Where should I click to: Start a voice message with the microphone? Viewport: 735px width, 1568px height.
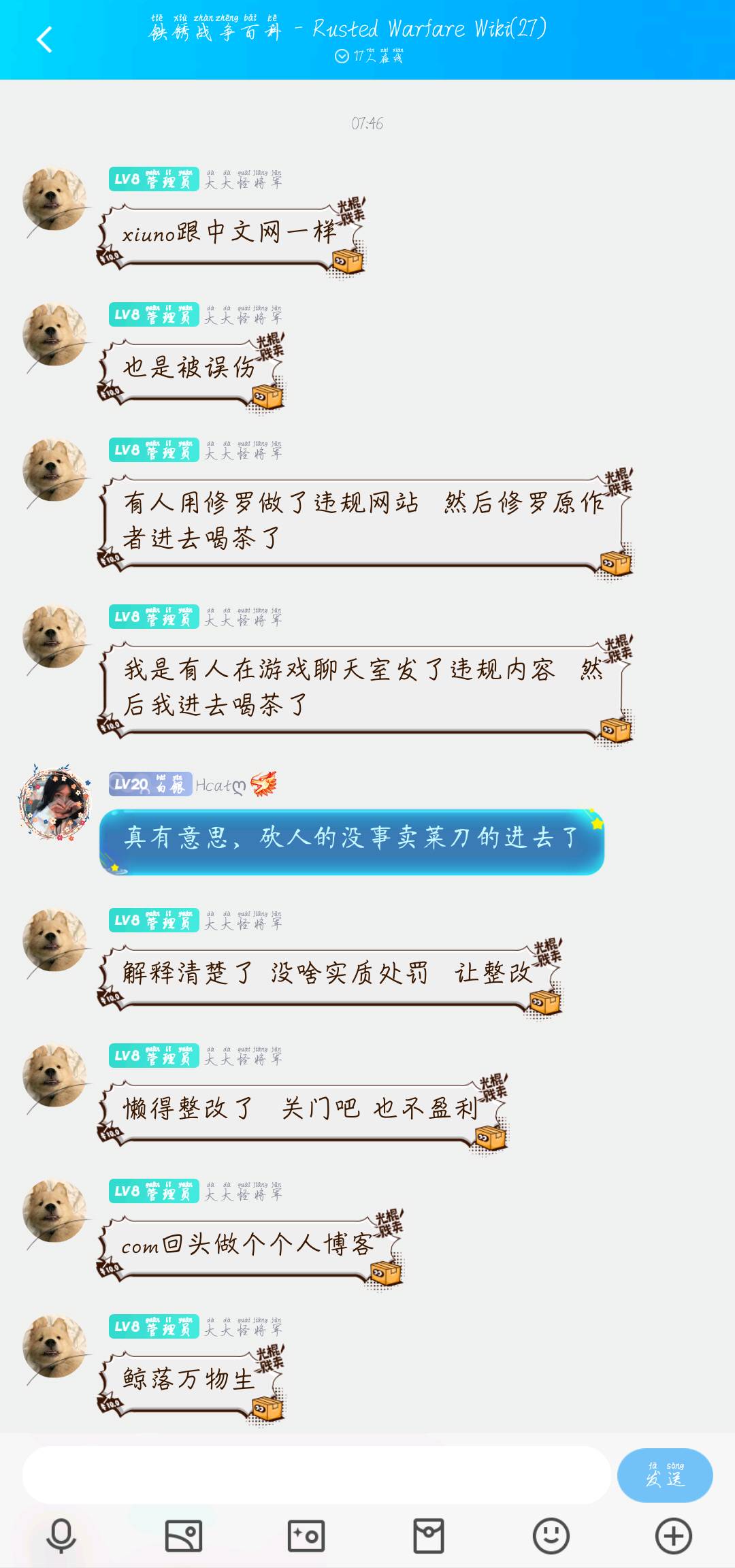[x=61, y=1535]
